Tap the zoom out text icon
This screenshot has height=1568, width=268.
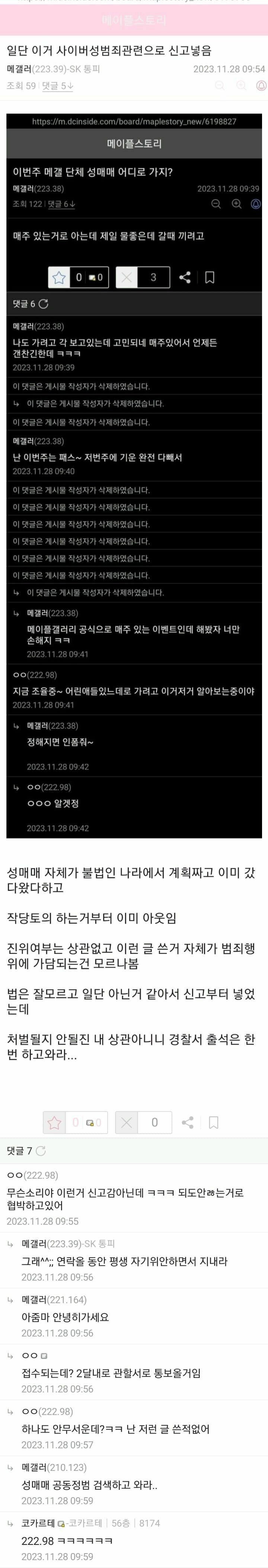pos(220,86)
